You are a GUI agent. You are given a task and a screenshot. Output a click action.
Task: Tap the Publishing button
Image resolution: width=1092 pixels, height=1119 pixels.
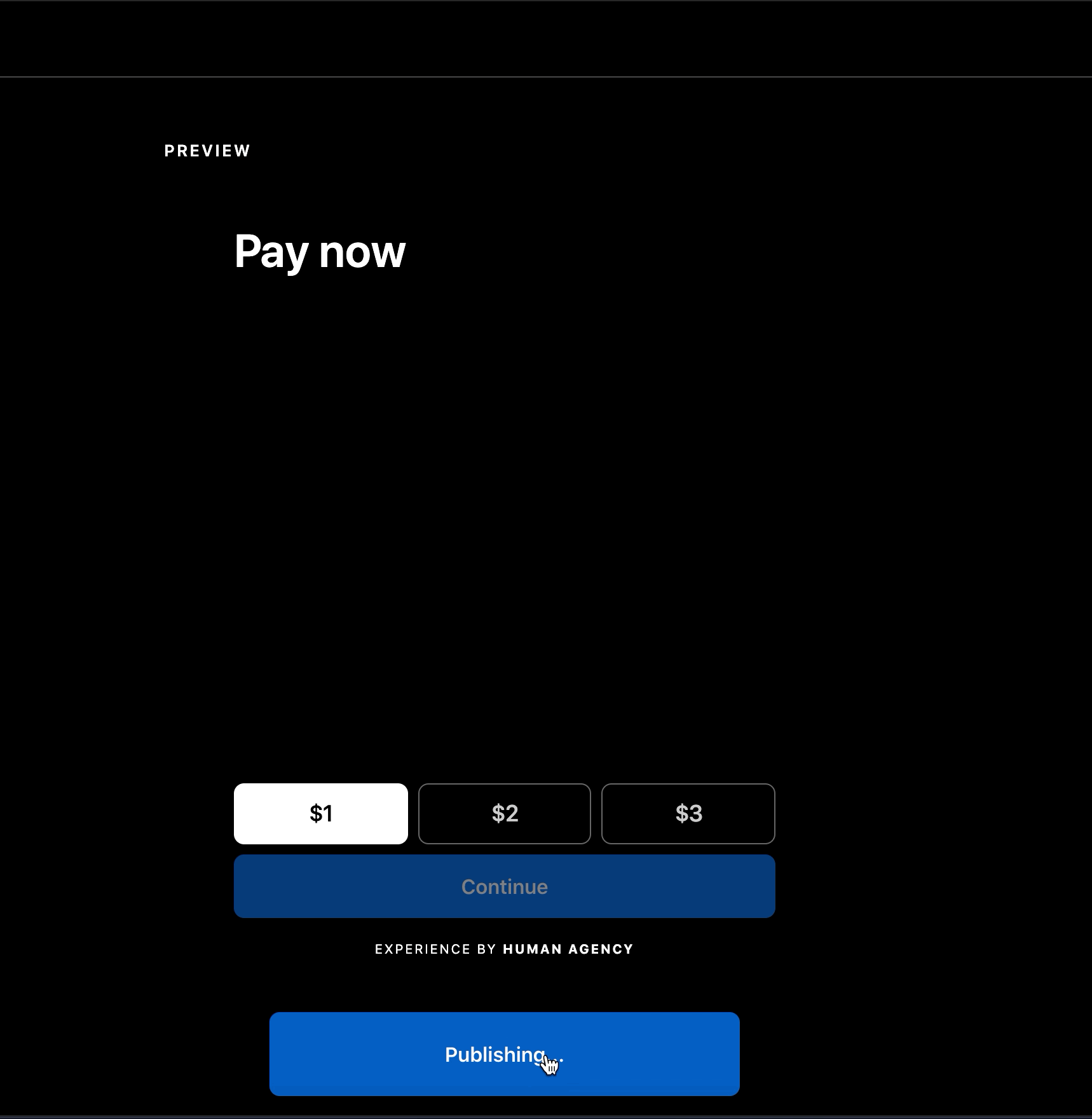tap(504, 1054)
